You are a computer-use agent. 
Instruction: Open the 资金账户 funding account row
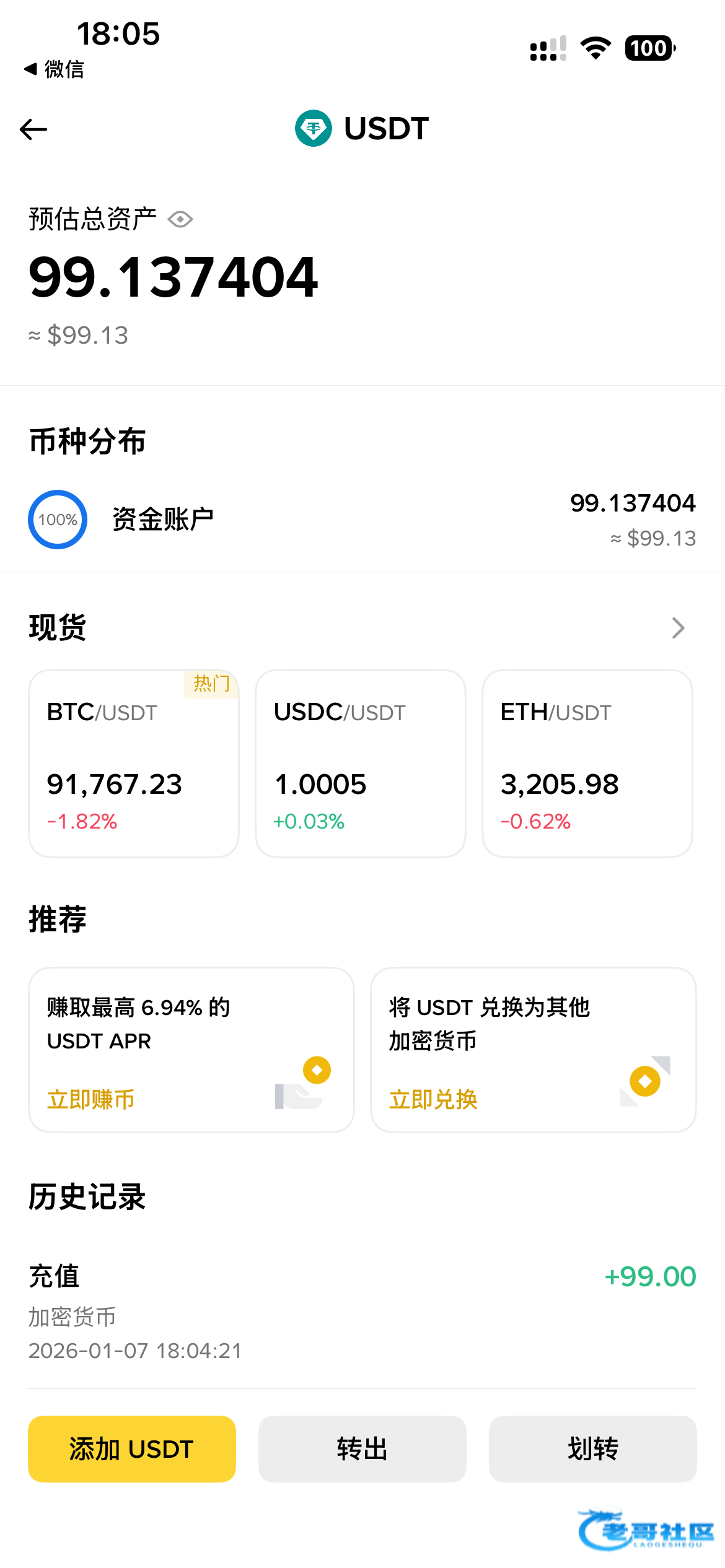click(x=362, y=520)
